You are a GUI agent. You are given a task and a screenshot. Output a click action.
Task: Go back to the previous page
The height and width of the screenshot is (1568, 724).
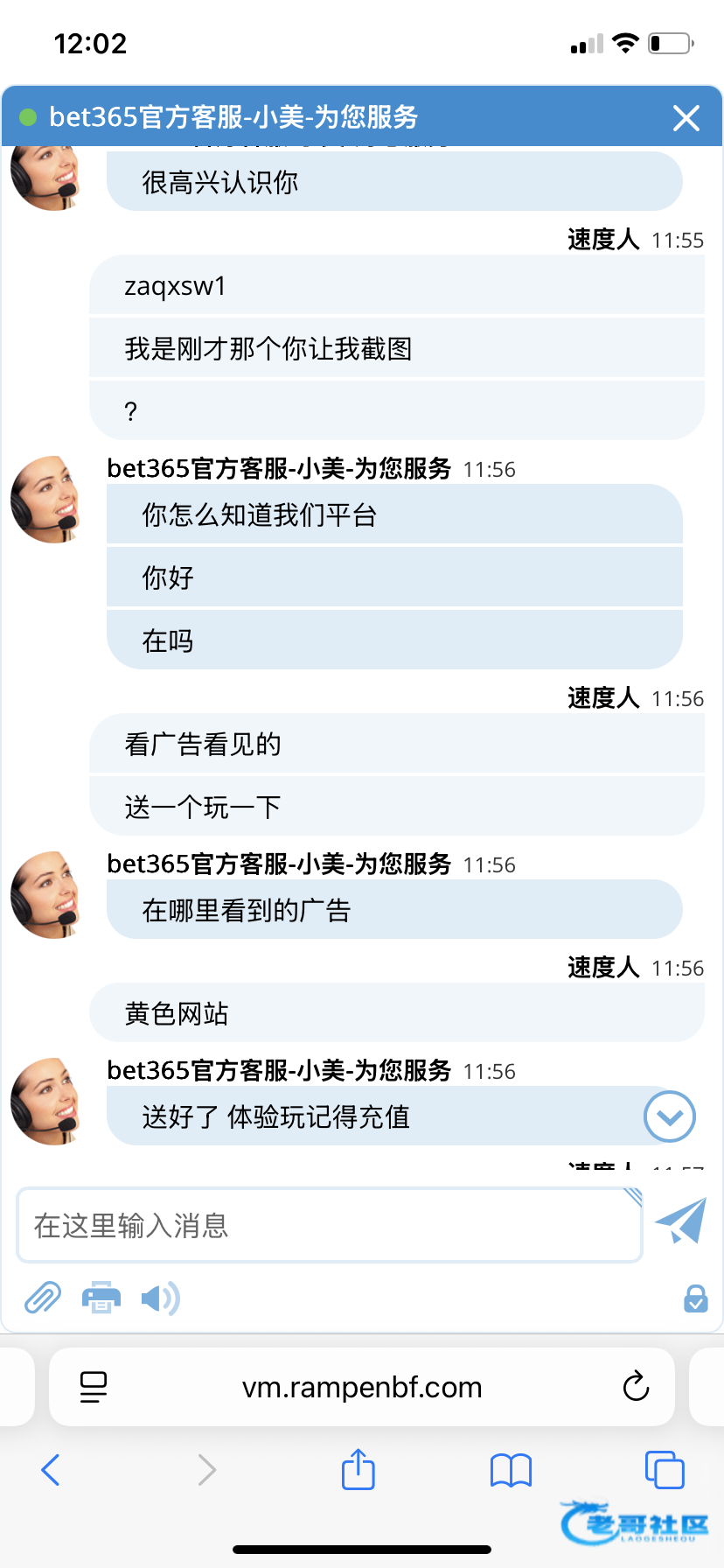tap(51, 1470)
